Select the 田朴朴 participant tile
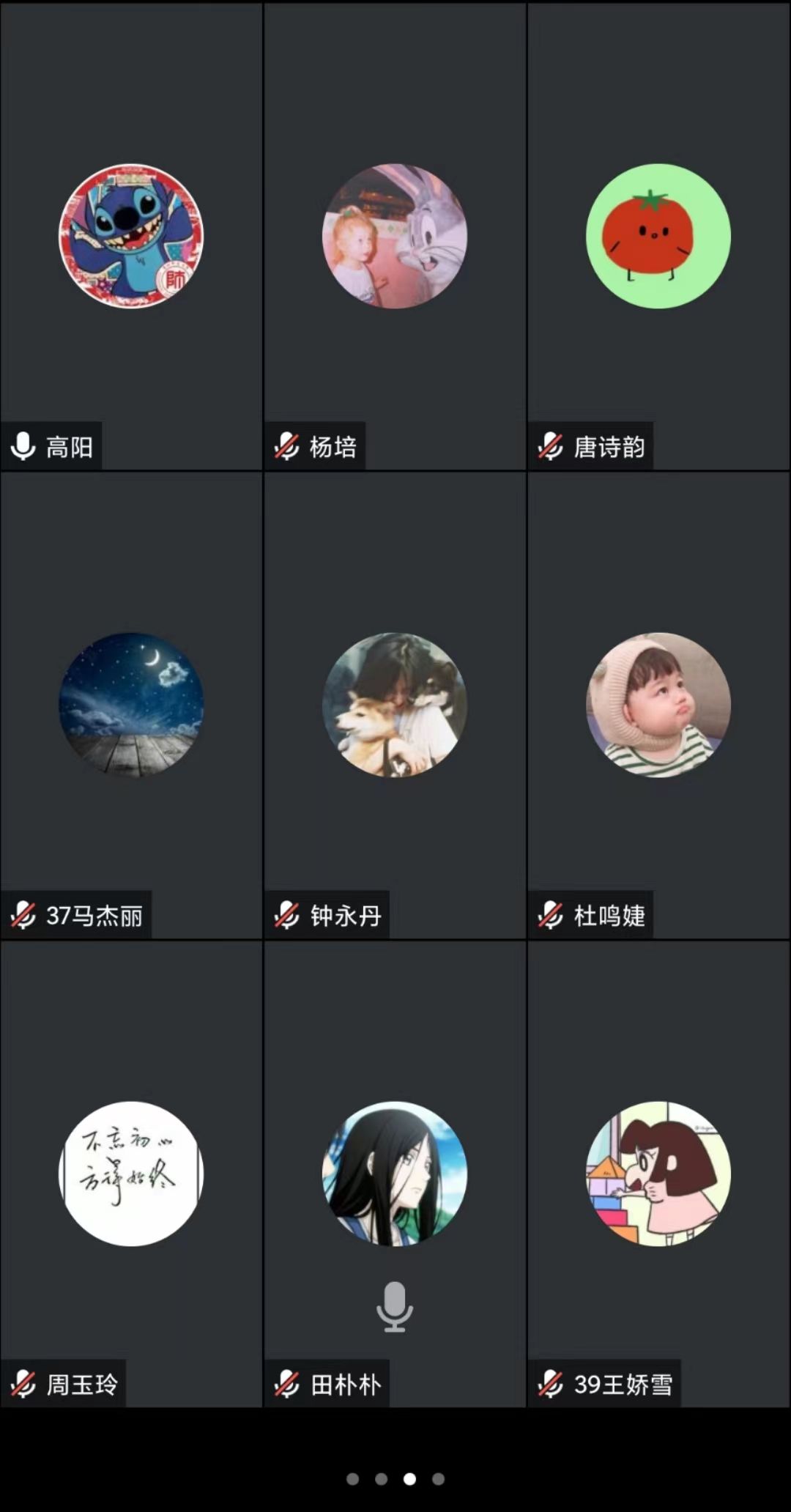The height and width of the screenshot is (1512, 791). 395,1174
